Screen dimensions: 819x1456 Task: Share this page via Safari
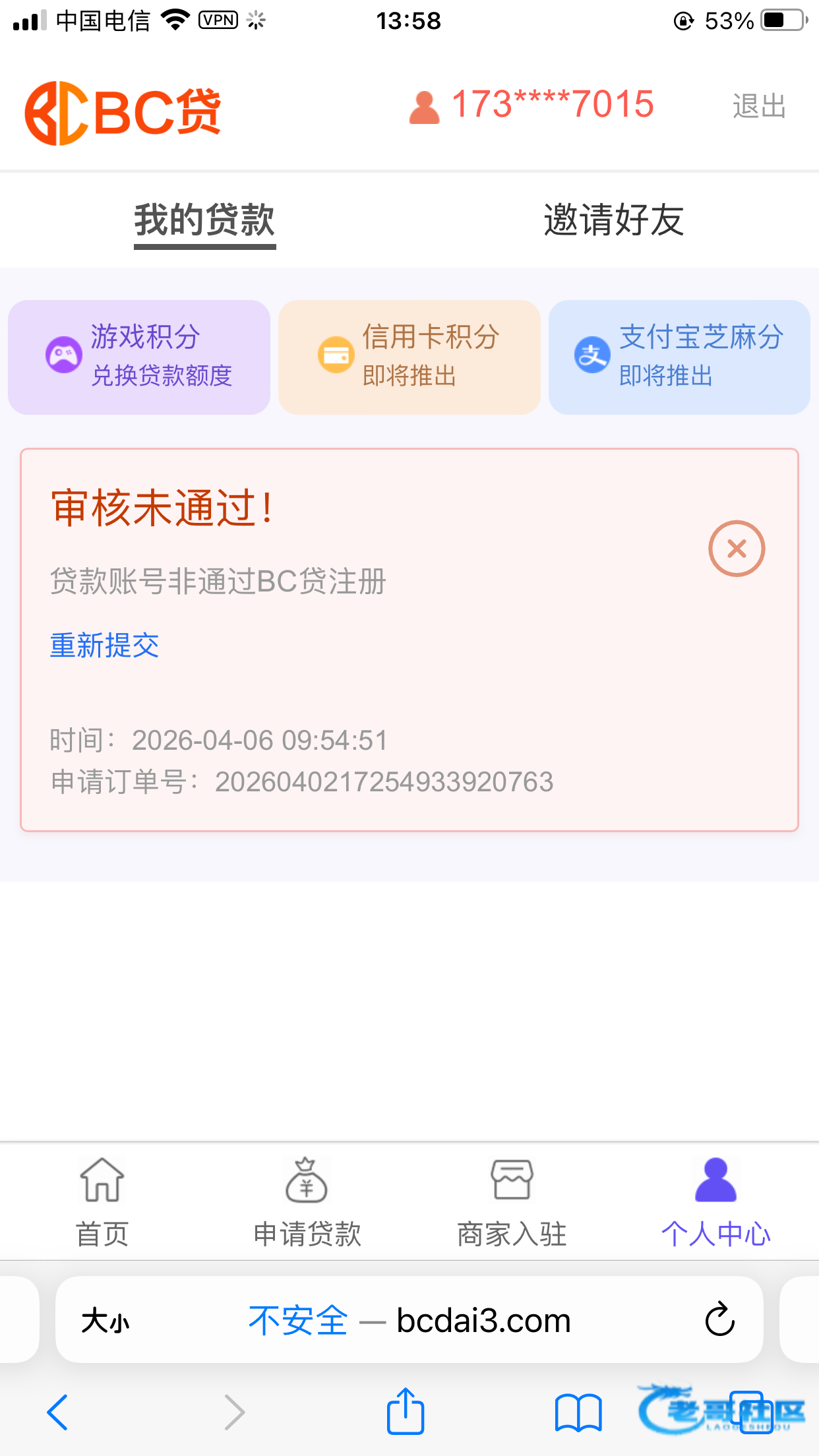(x=405, y=1412)
